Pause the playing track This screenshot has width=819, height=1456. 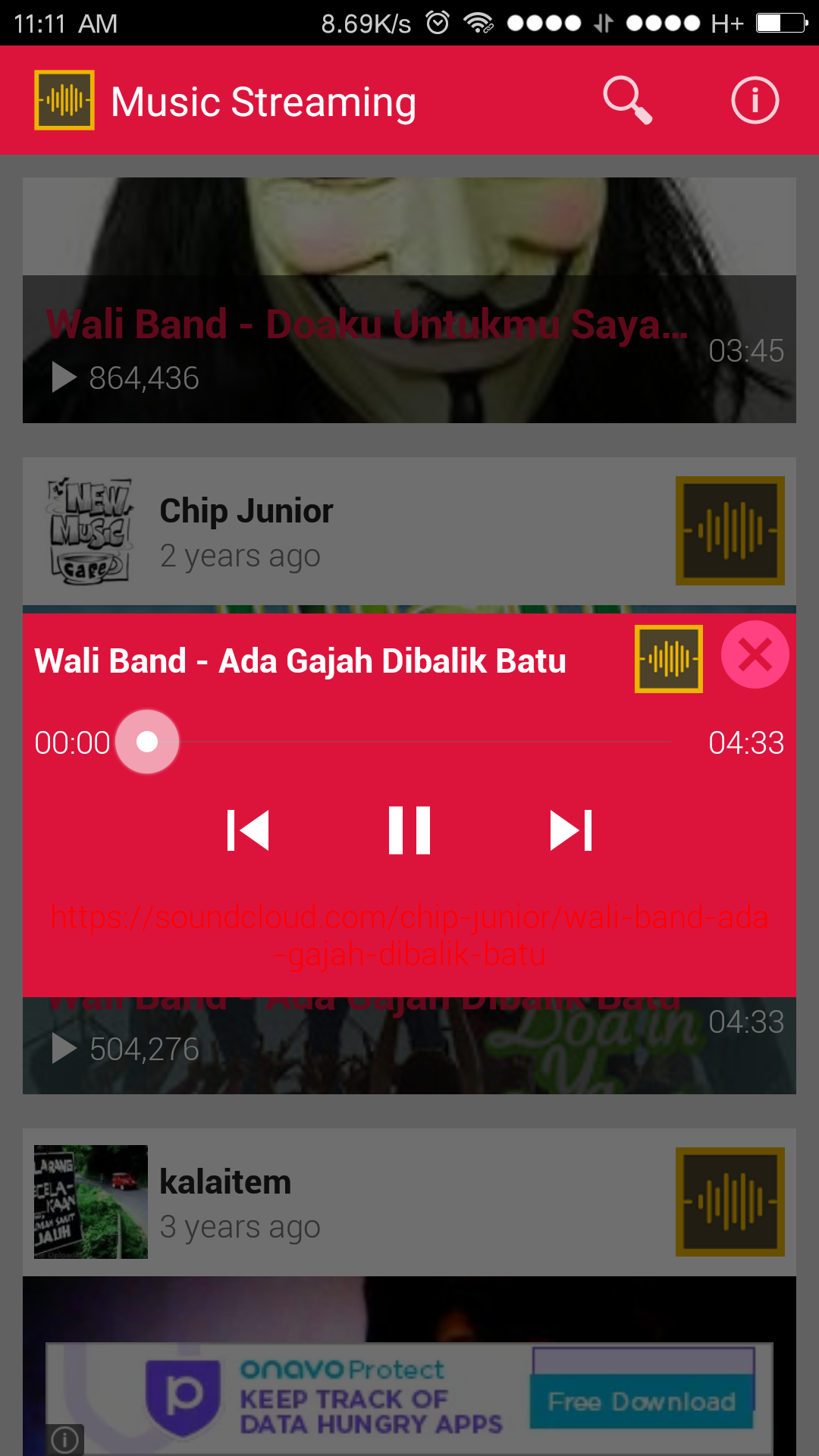409,830
